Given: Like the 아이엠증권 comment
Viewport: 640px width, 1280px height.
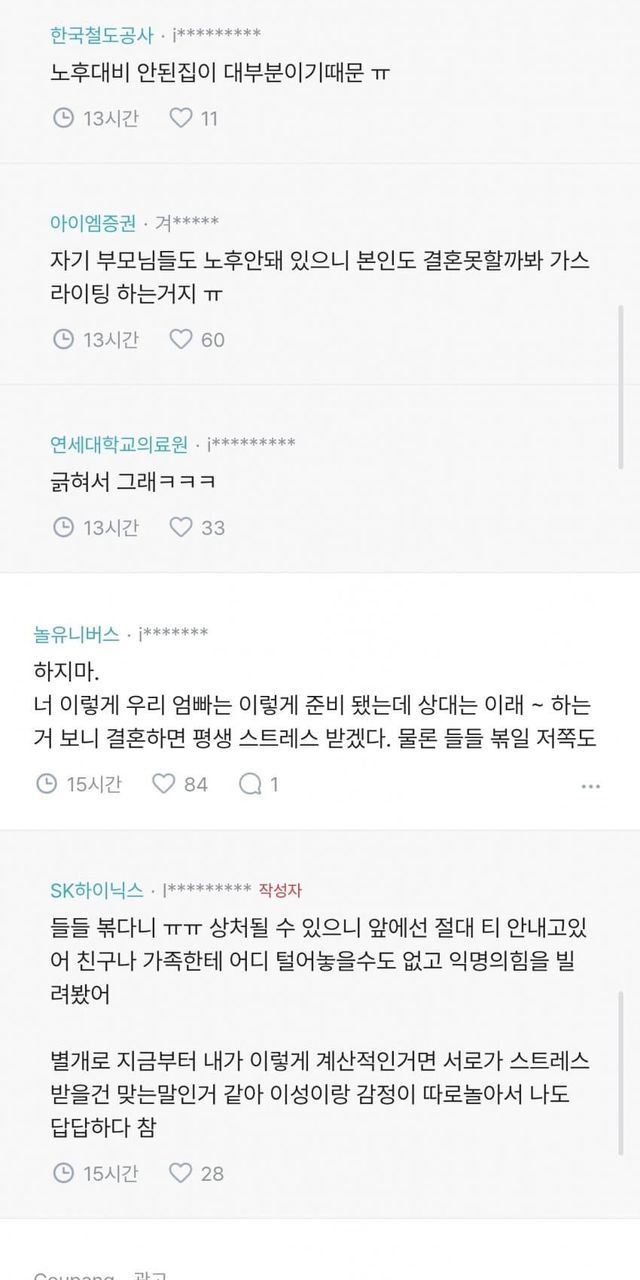Looking at the screenshot, I should [x=196, y=339].
